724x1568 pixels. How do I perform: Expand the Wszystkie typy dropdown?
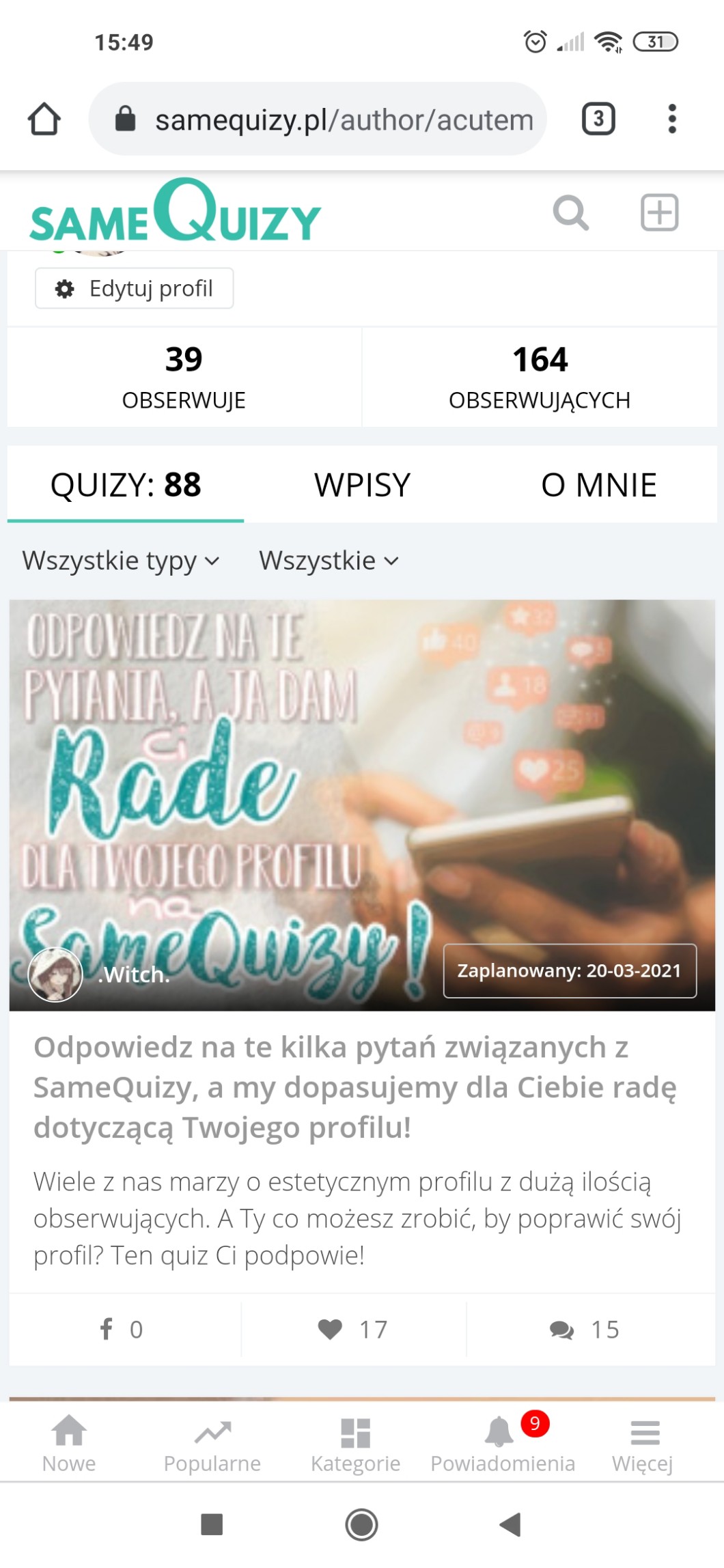(121, 561)
